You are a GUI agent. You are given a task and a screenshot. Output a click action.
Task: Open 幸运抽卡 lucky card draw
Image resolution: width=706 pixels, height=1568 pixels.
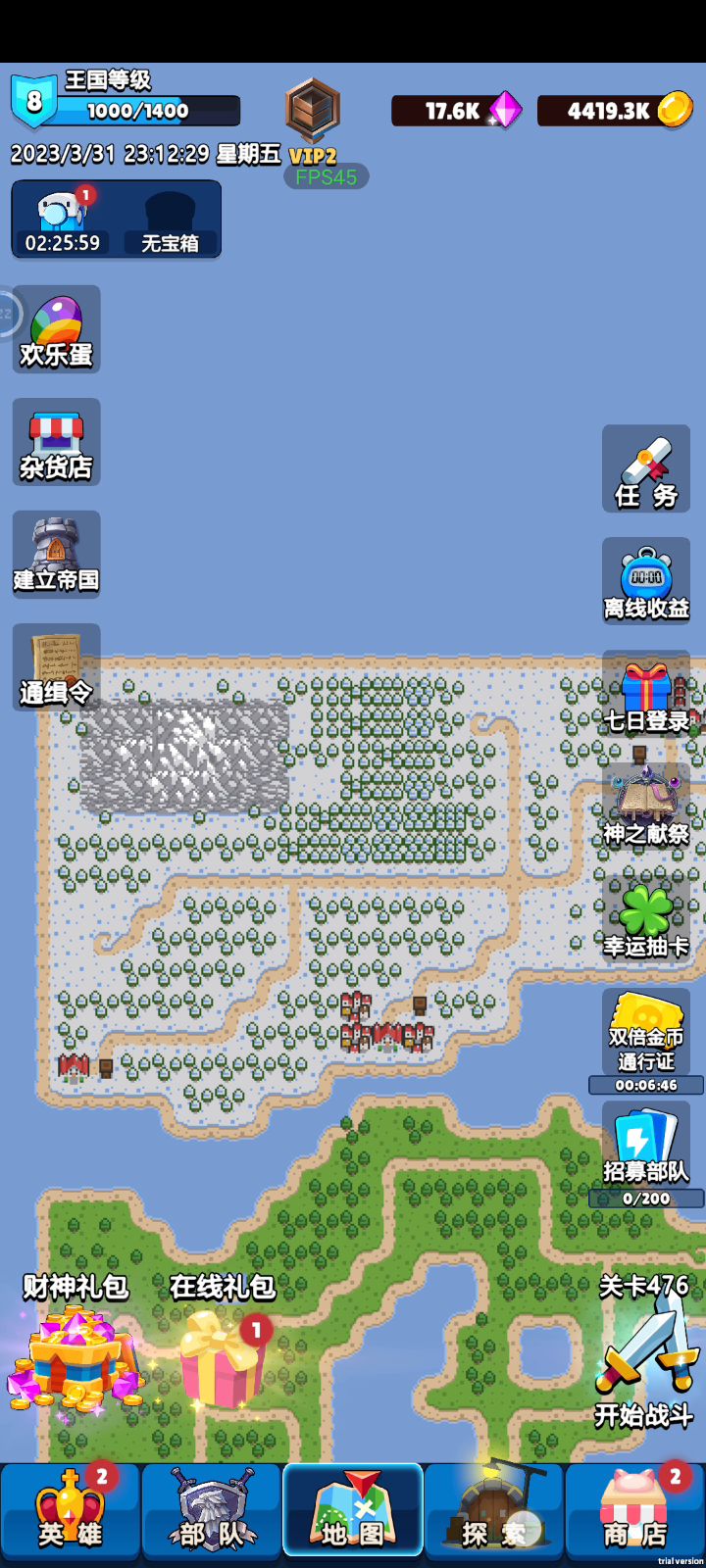pos(646,919)
